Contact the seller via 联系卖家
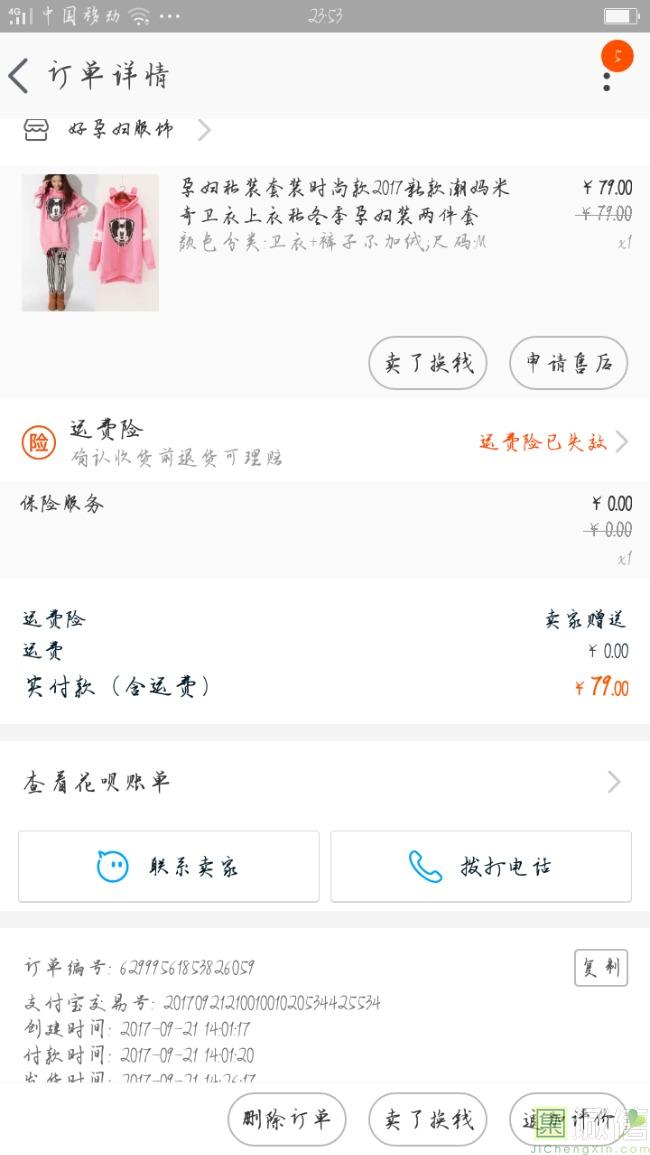The width and height of the screenshot is (650, 1155). click(x=168, y=866)
